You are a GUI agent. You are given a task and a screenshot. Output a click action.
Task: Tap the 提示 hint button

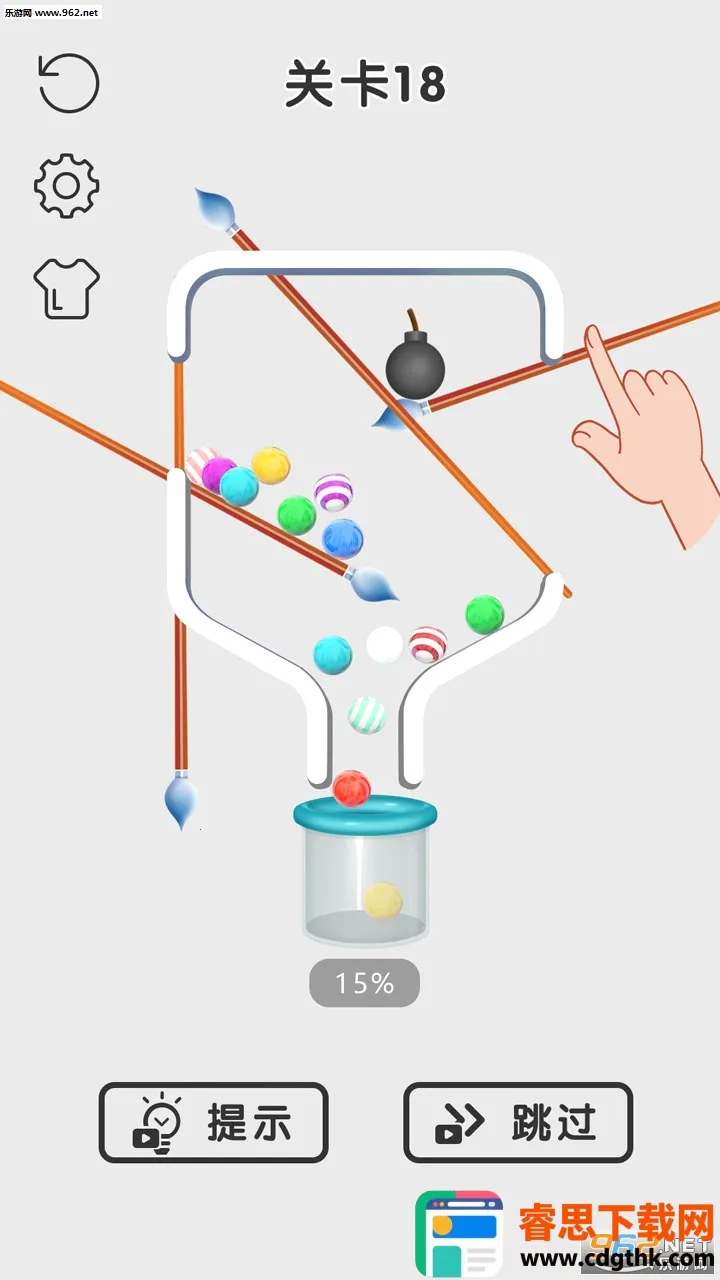(x=213, y=1122)
